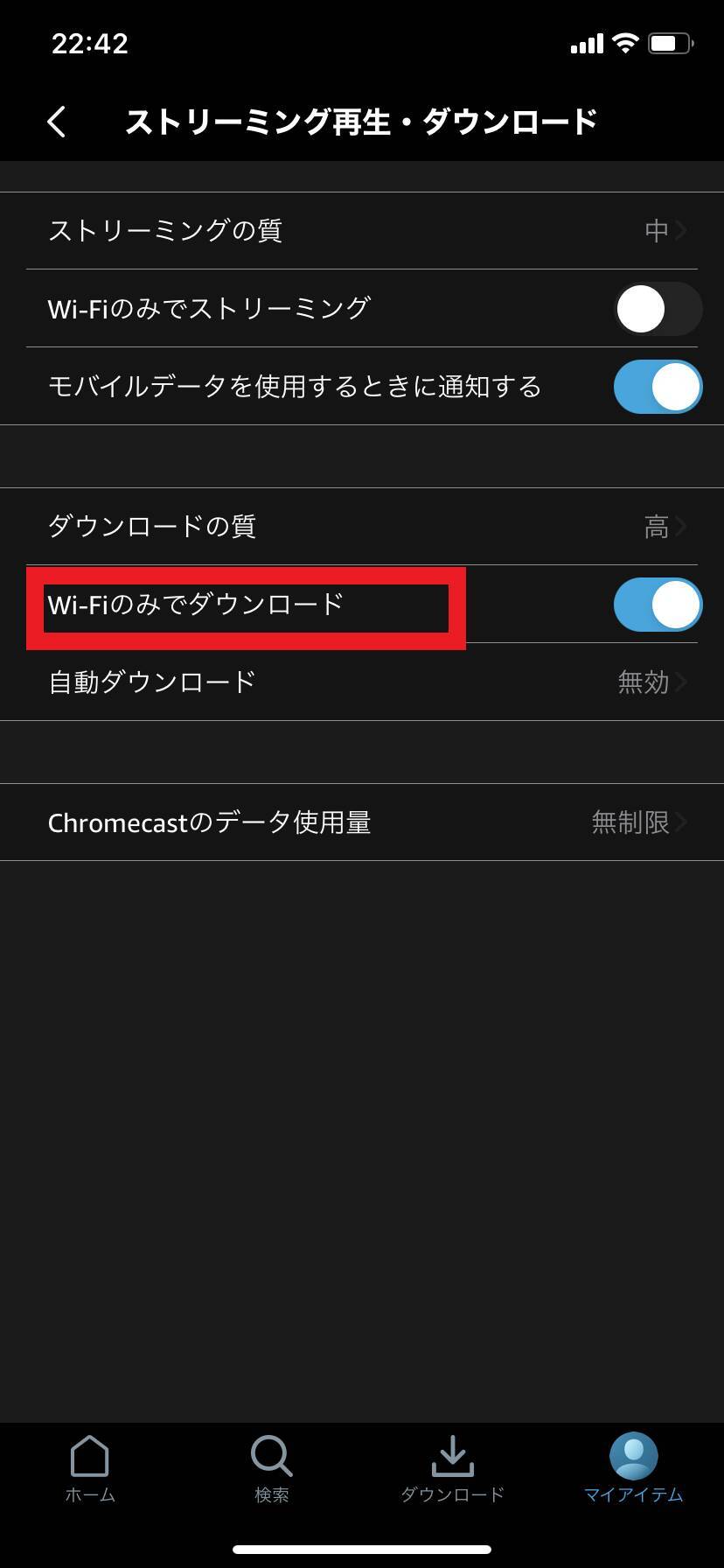Open ダウンロードの質 setting
Screen dimensions: 724x1568
click(362, 526)
